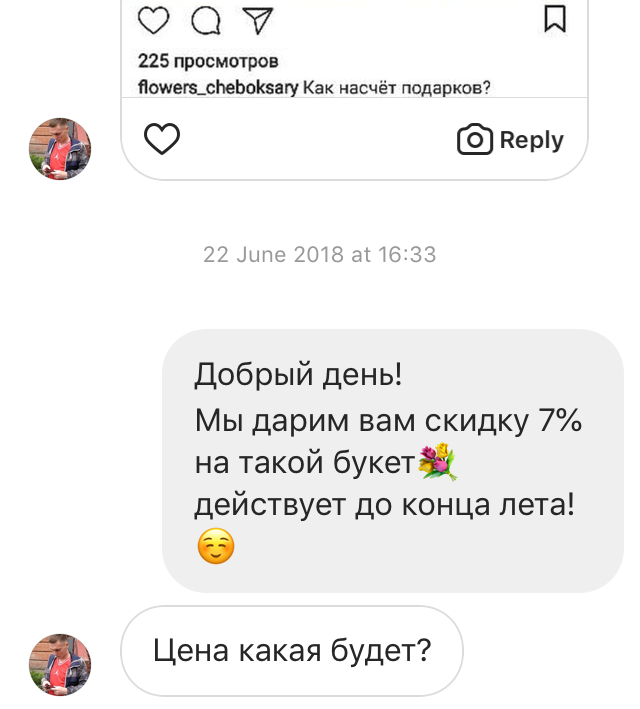Open sender's avatar next to shared post
Viewport: 640px width, 709px height.
click(x=60, y=148)
